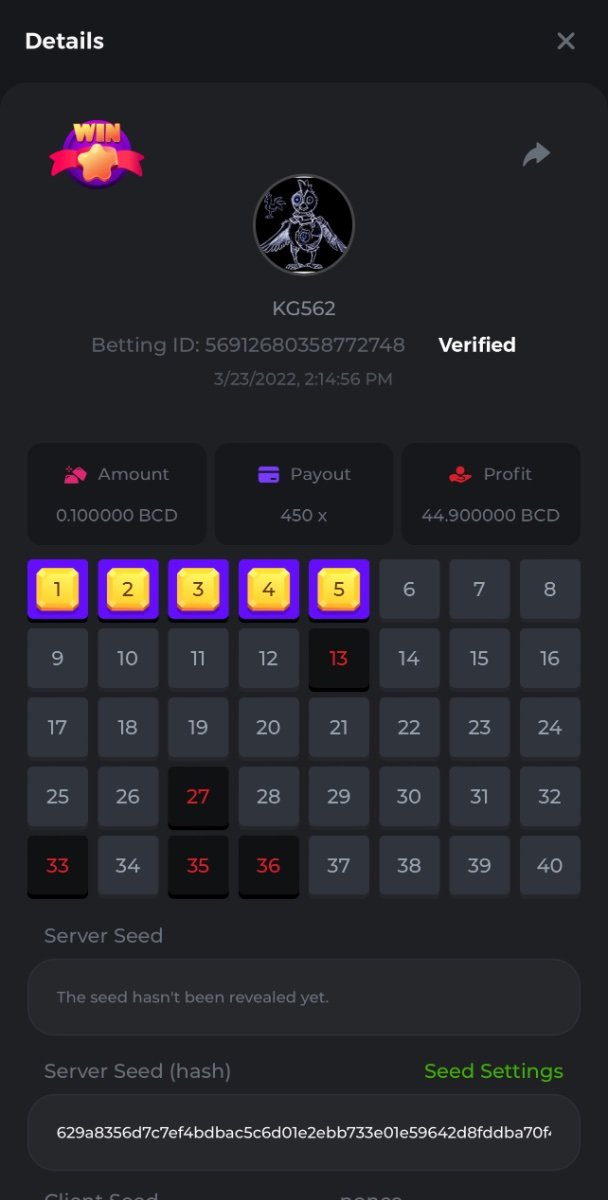The width and height of the screenshot is (608, 1200).
Task: Open the Verified link
Action: 477,345
